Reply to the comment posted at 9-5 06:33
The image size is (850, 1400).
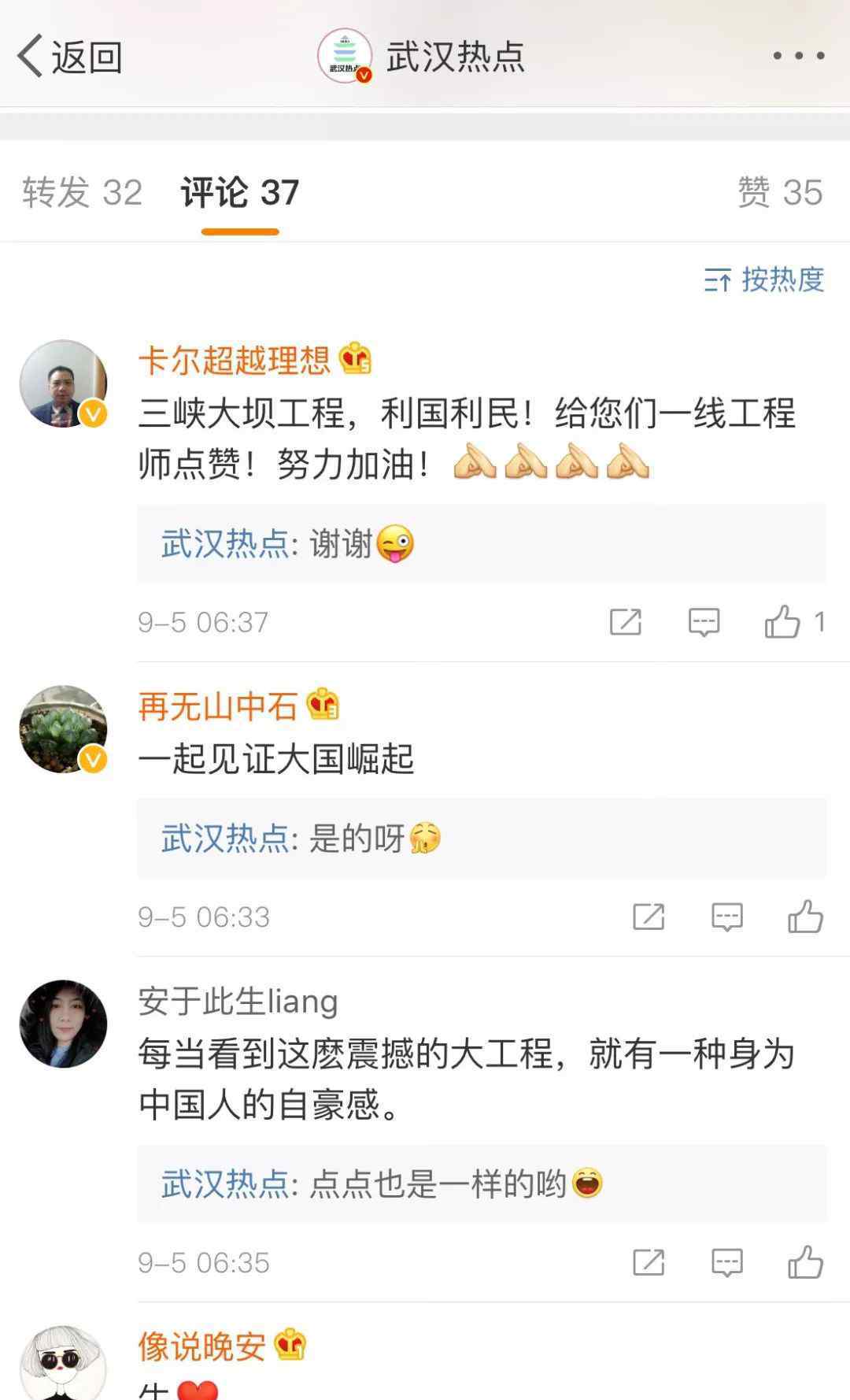pos(726,917)
